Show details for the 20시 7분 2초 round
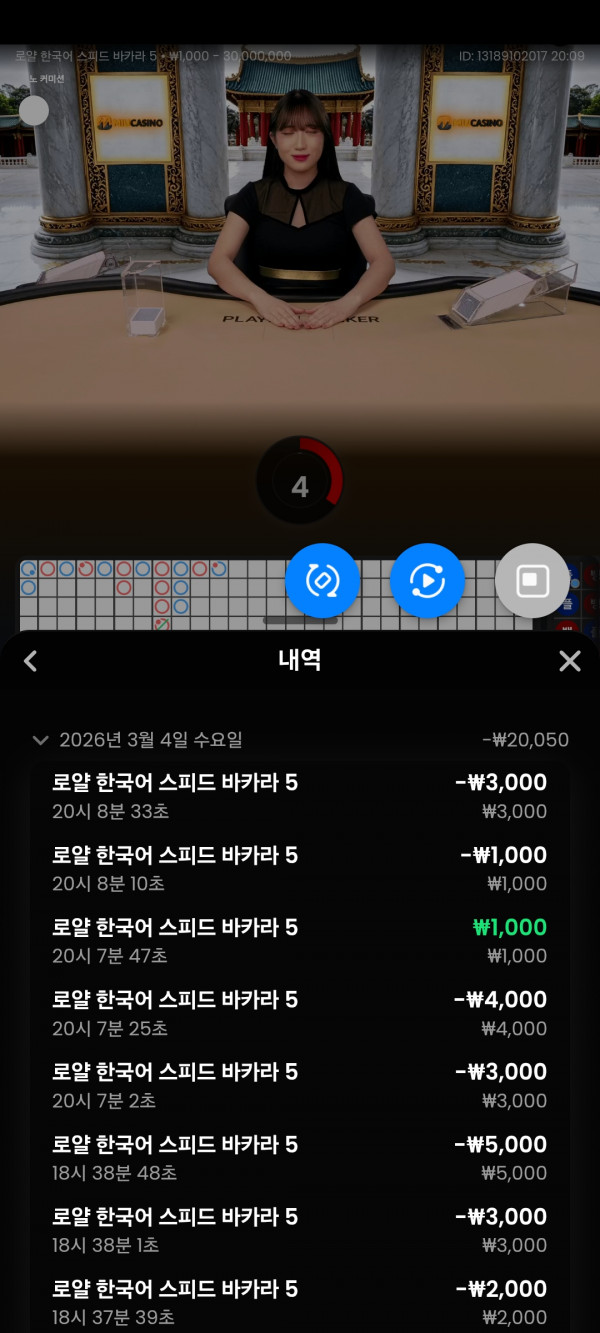Viewport: 600px width, 1333px height. pyautogui.click(x=299, y=1085)
